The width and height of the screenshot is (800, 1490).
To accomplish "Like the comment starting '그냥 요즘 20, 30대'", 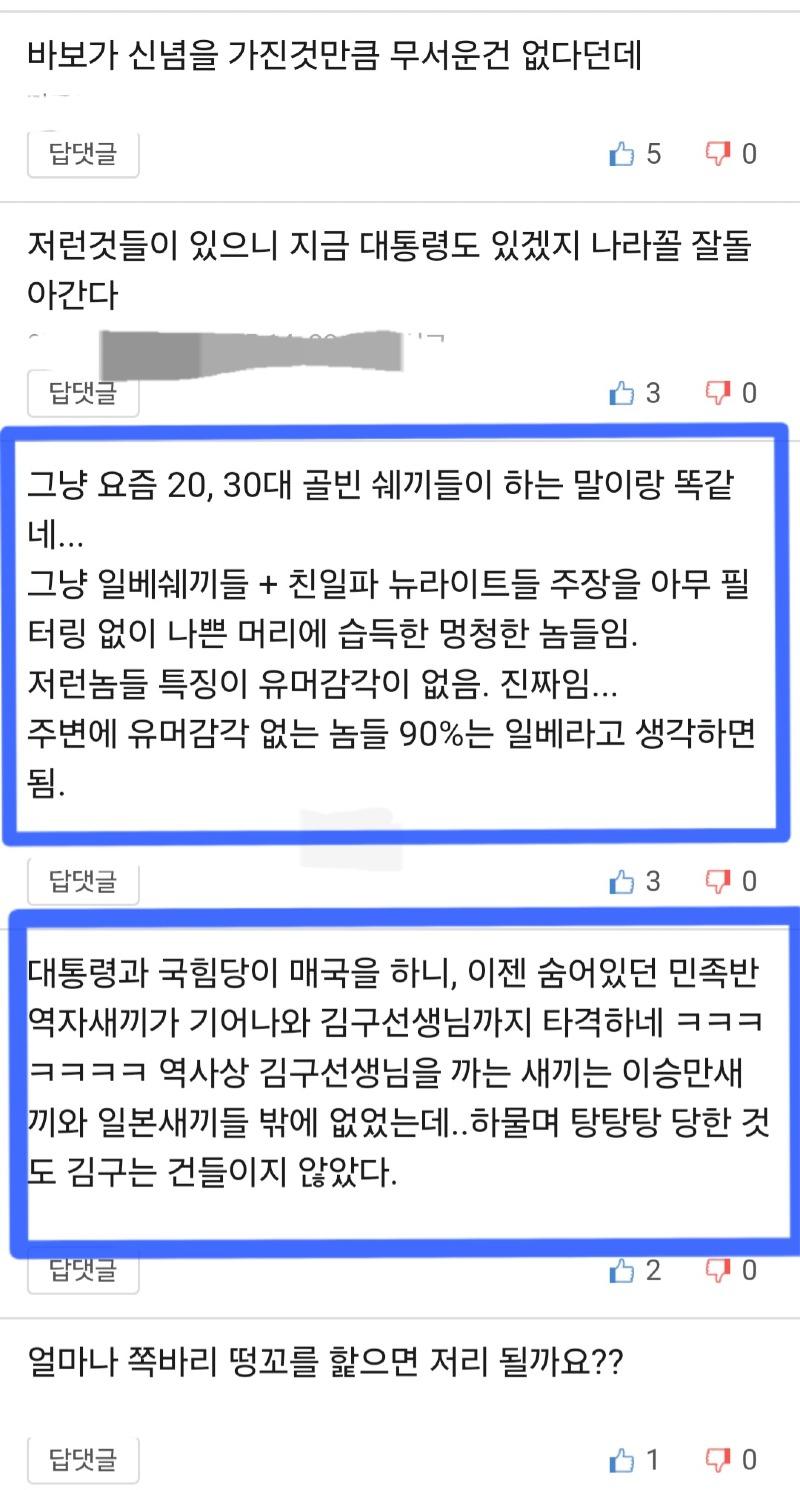I will 623,881.
